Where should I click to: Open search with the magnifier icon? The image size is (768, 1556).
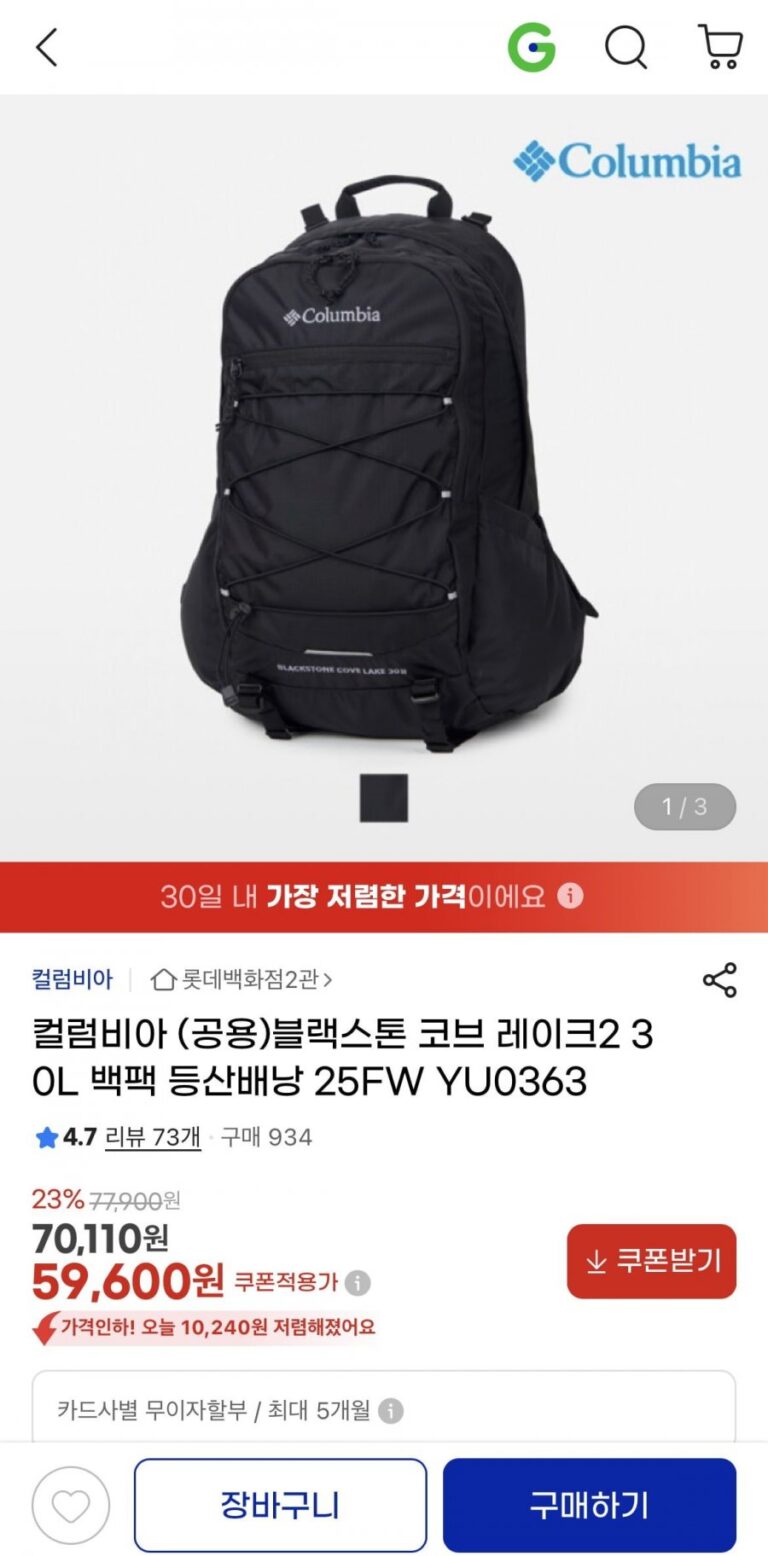626,48
